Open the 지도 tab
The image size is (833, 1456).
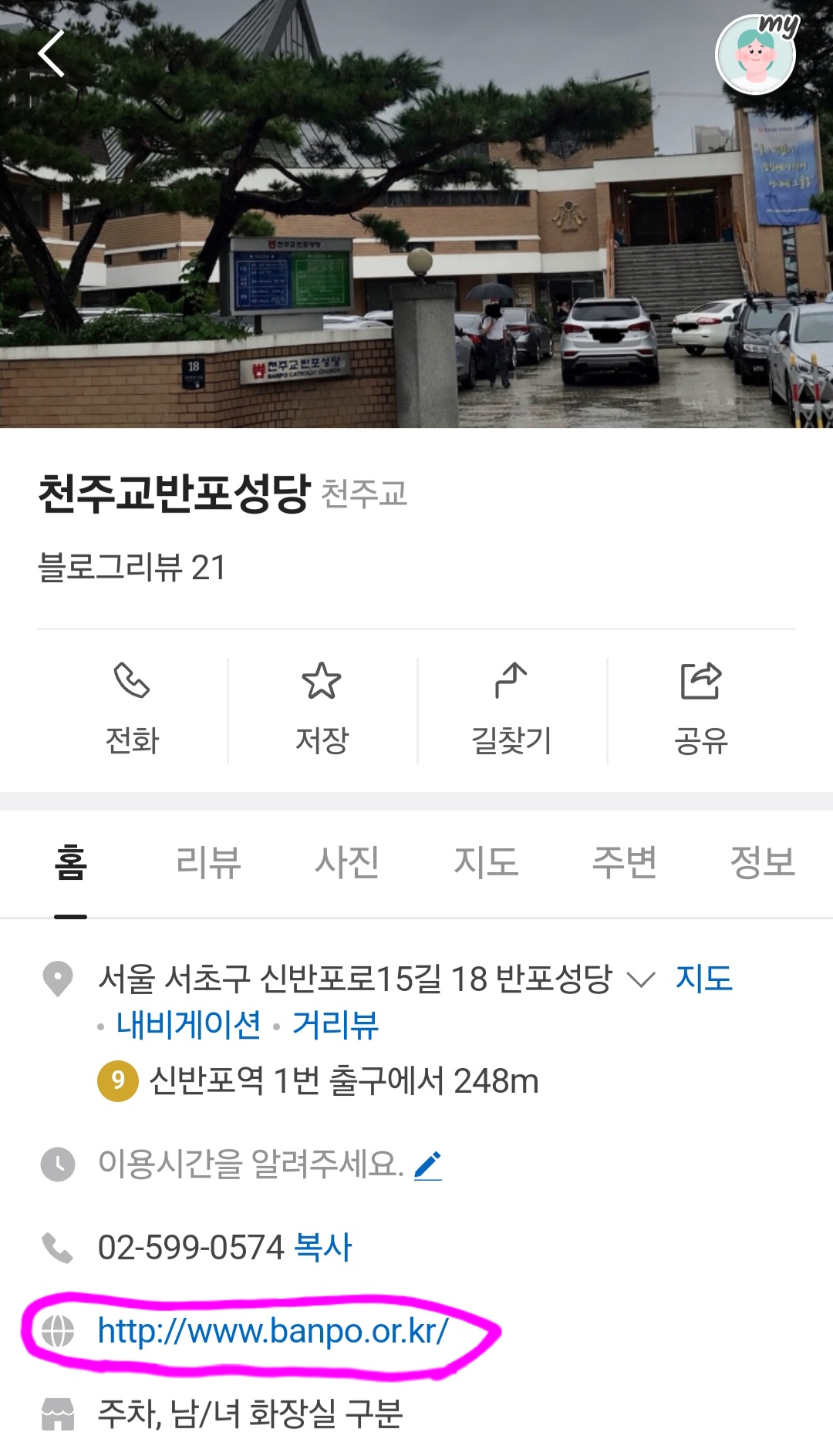click(486, 862)
